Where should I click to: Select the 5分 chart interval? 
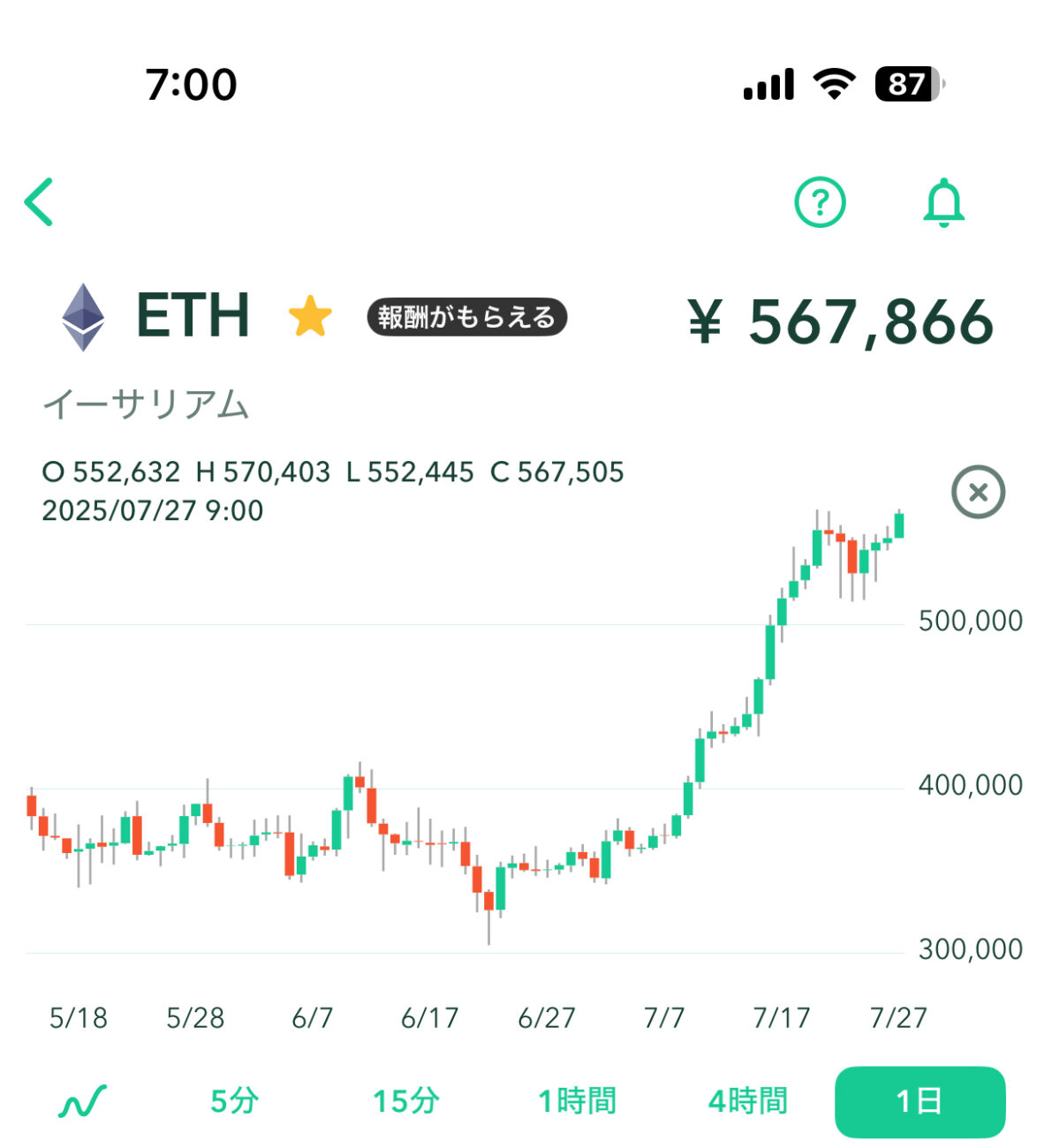coord(234,1101)
